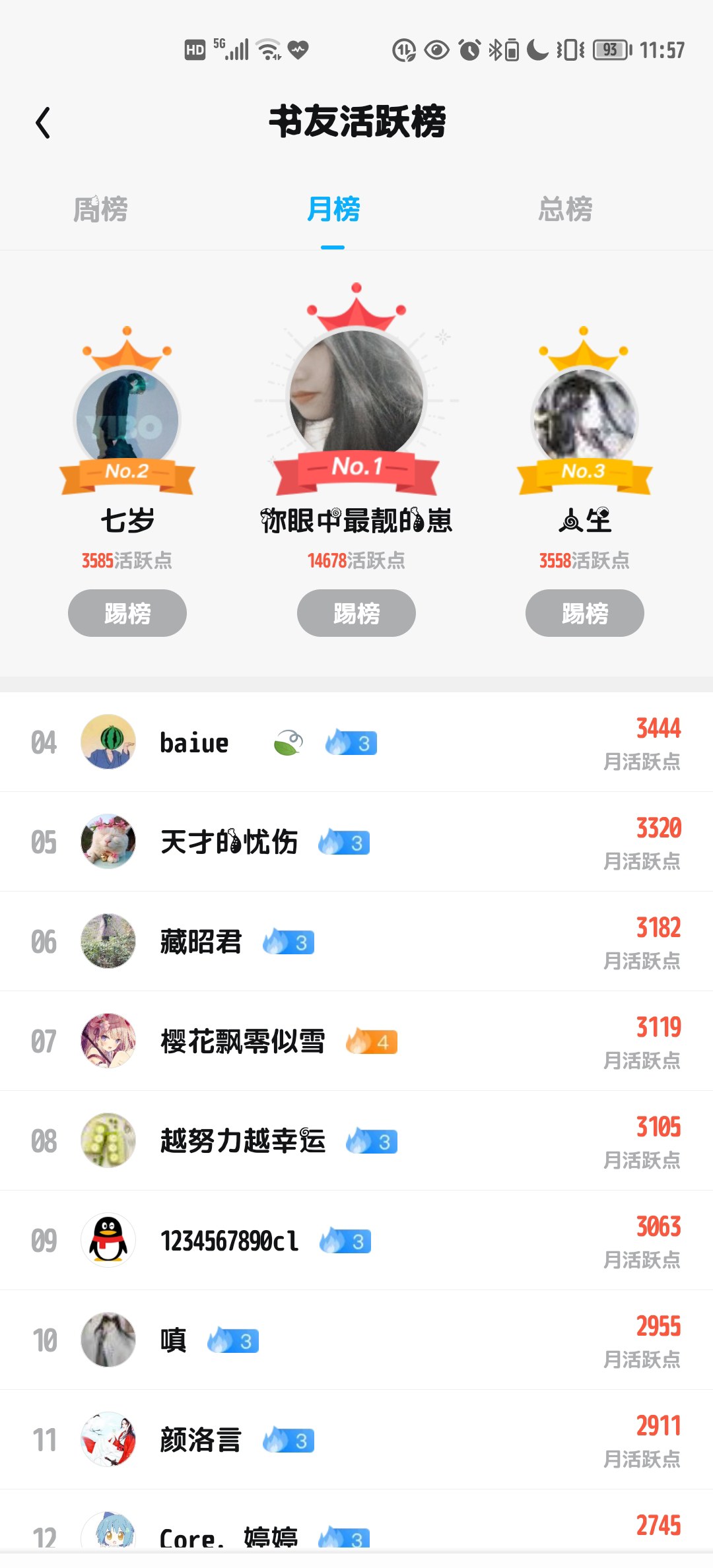Open 1234567890cl's row
This screenshot has height=1568, width=713.
356,1241
